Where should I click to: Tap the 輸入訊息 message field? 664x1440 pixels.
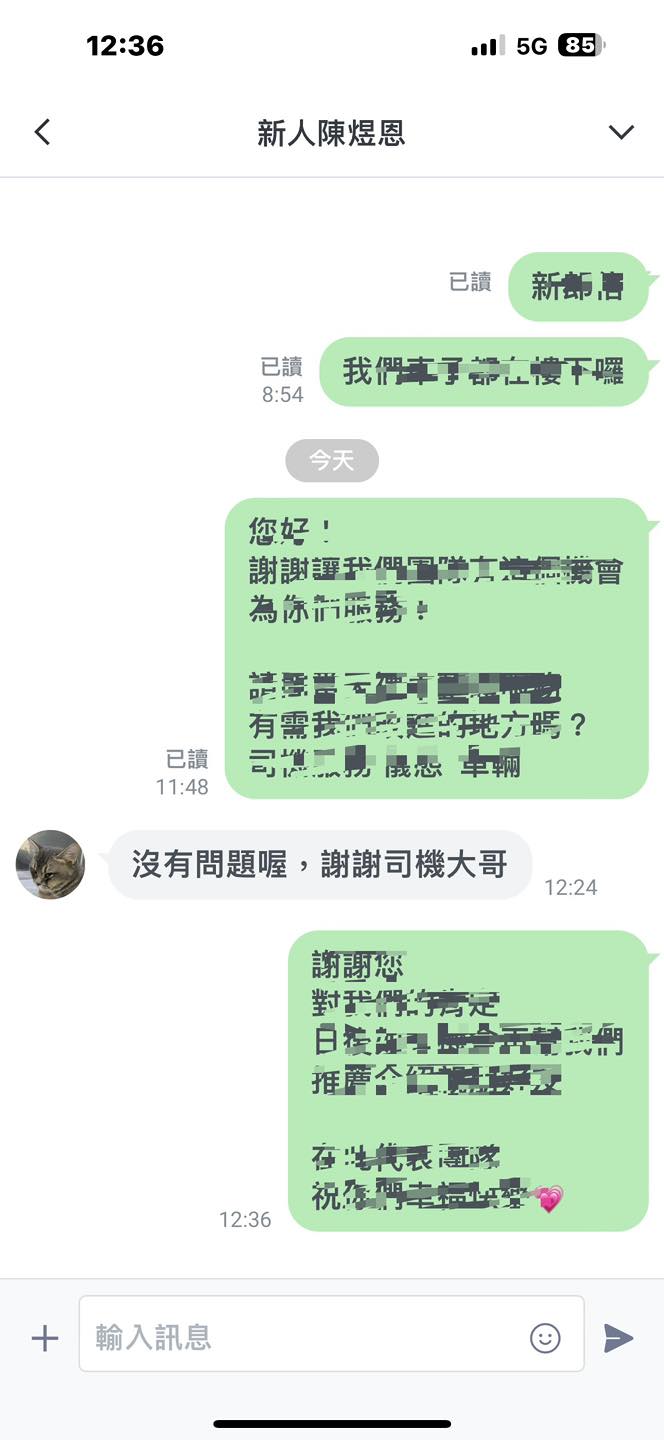300,1337
